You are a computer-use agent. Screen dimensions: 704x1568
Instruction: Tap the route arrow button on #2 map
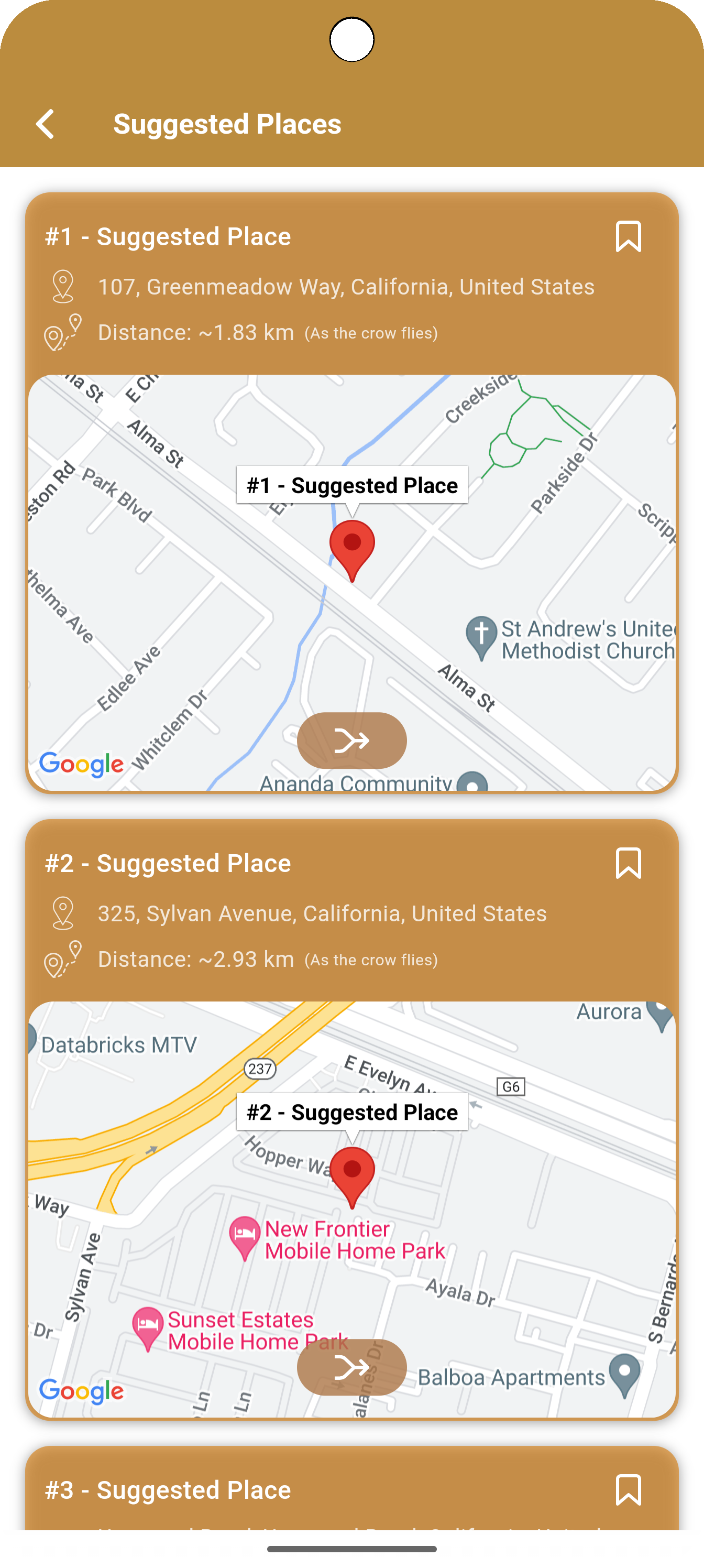pyautogui.click(x=351, y=1367)
